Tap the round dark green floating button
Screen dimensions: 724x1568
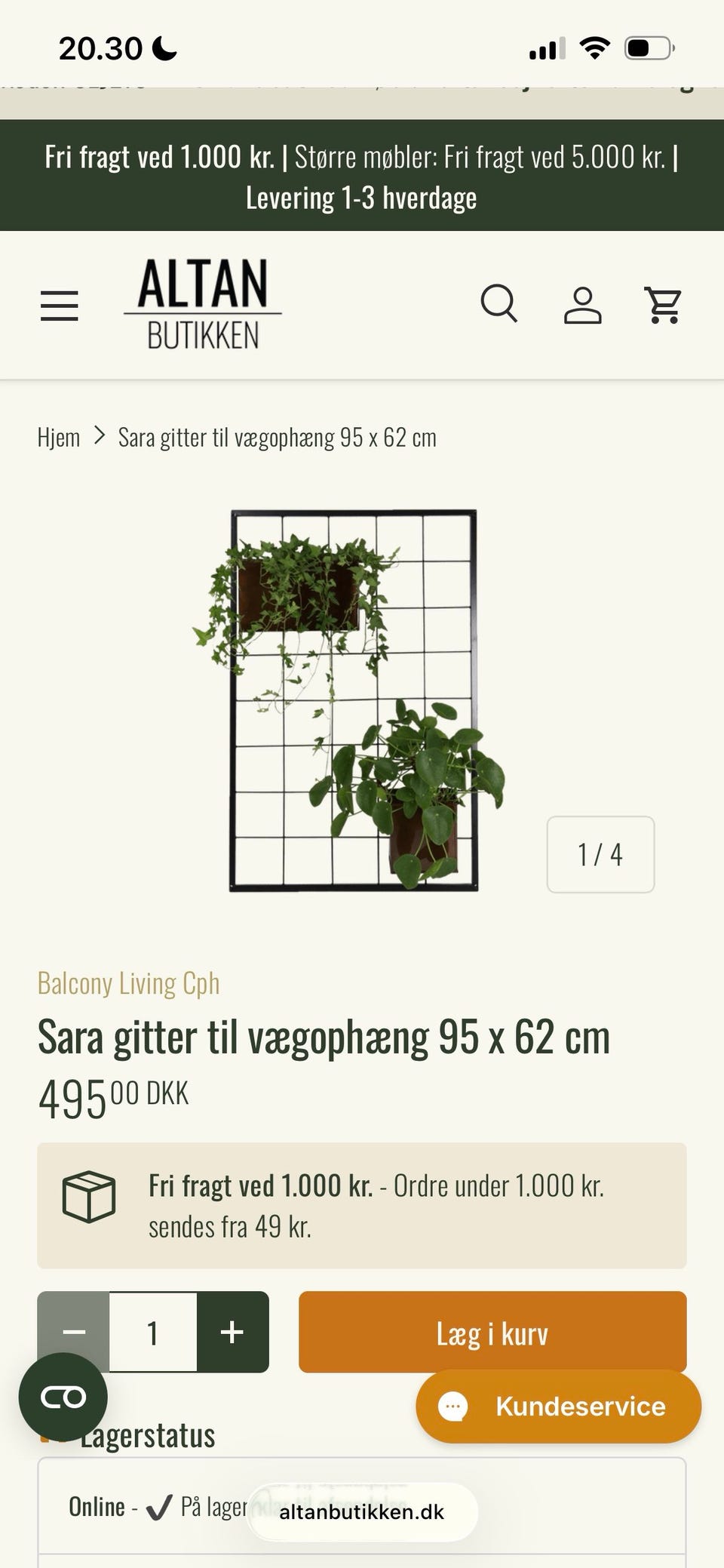[63, 1397]
